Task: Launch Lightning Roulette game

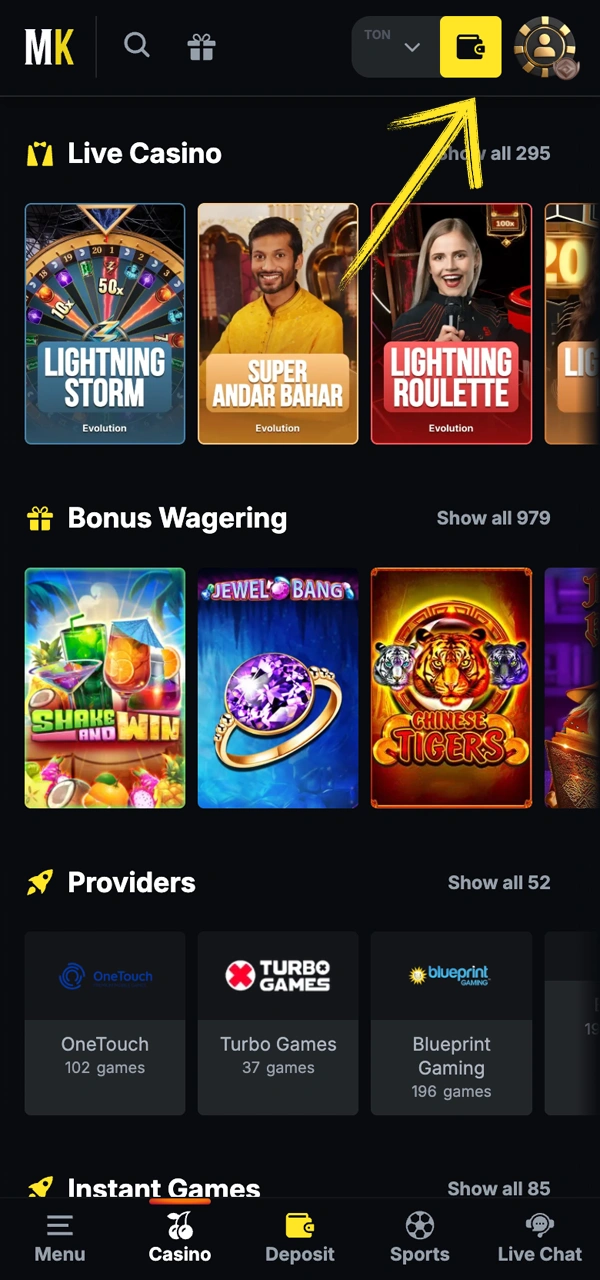Action: click(x=451, y=323)
